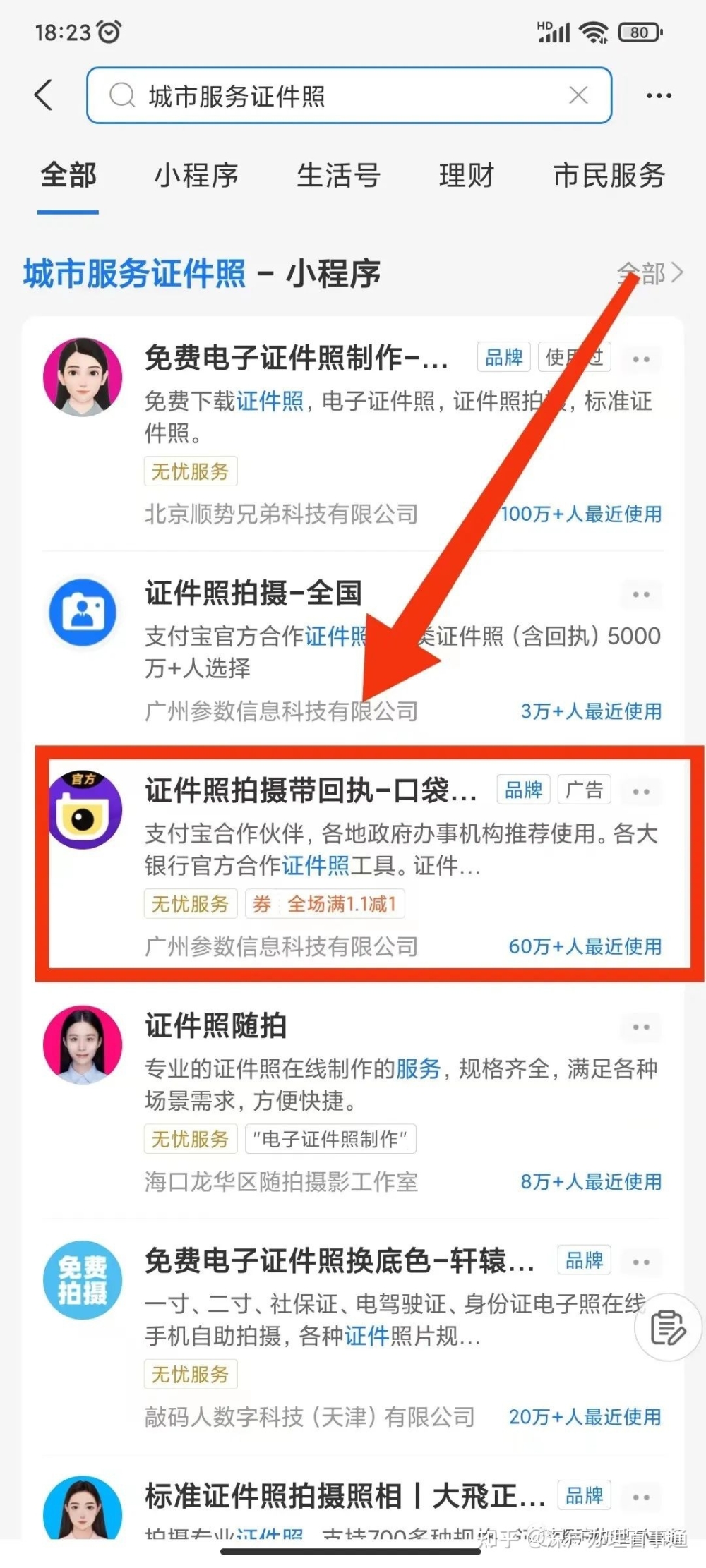706x1568 pixels.
Task: Switch to the 小程序 tab
Action: click(196, 176)
